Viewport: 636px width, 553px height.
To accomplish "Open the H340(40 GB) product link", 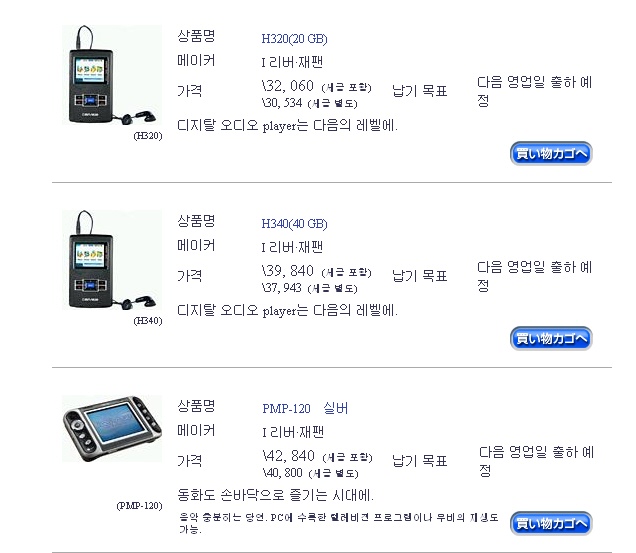I will 294,224.
